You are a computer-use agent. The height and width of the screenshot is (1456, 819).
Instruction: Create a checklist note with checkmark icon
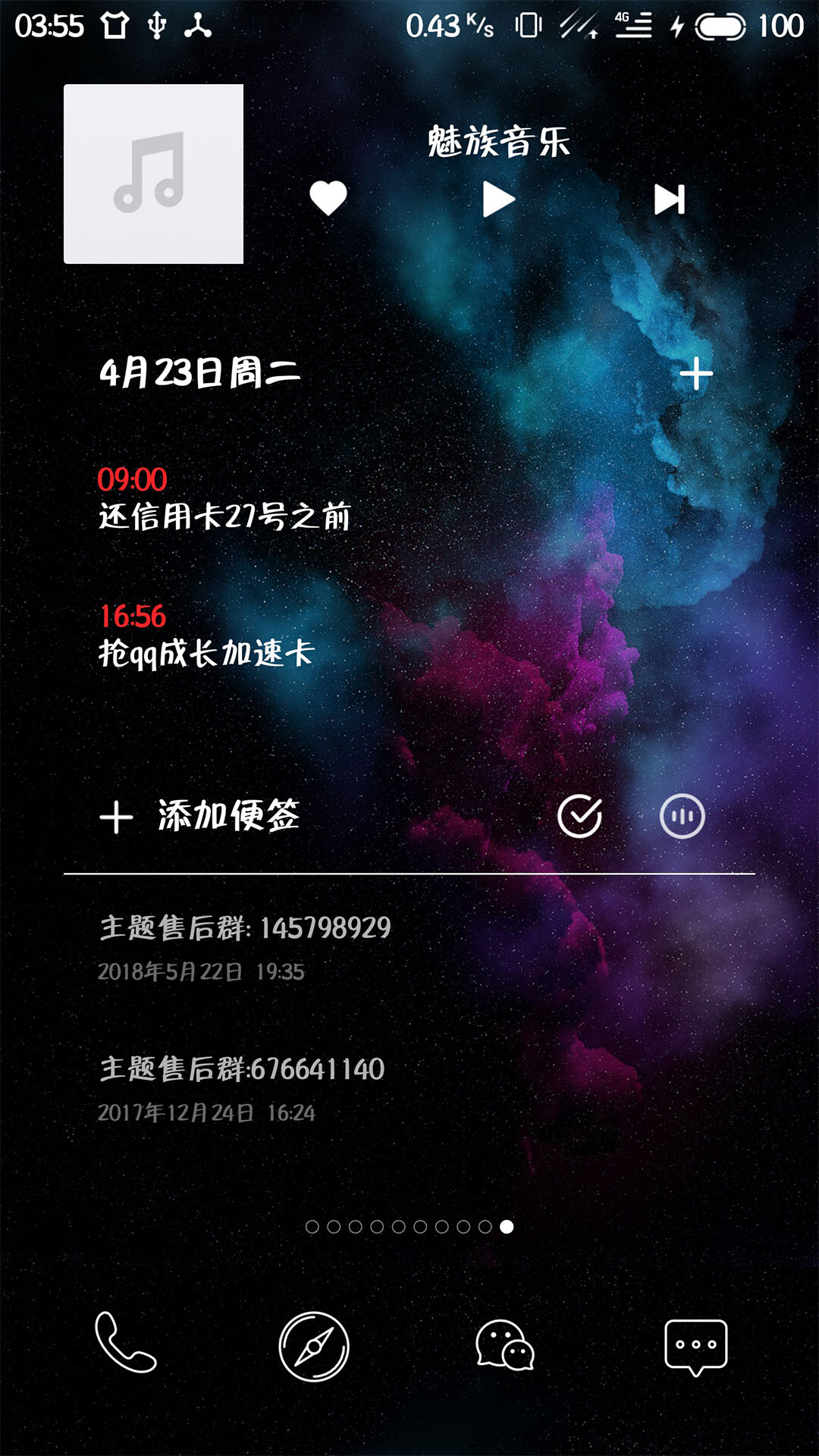pos(579,817)
